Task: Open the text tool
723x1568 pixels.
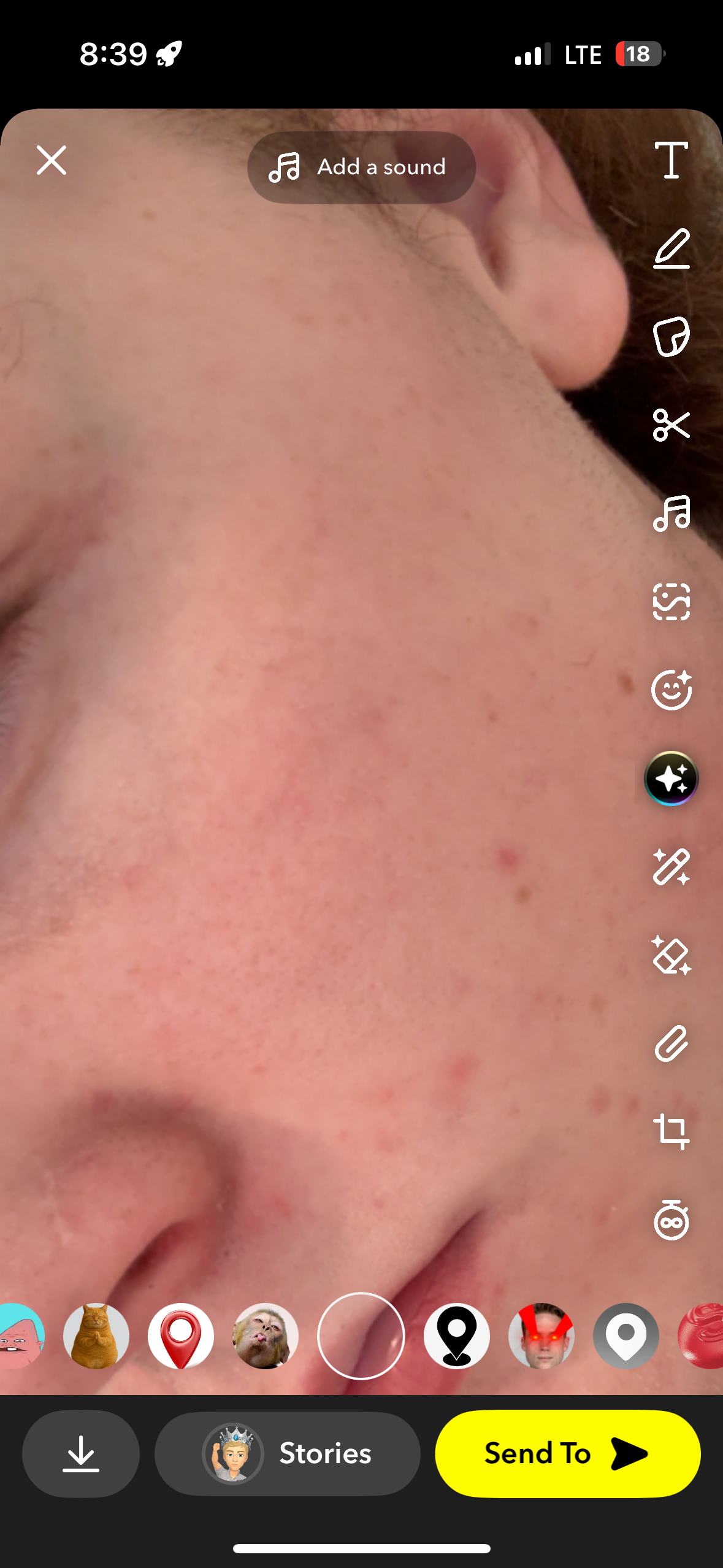Action: (x=671, y=161)
